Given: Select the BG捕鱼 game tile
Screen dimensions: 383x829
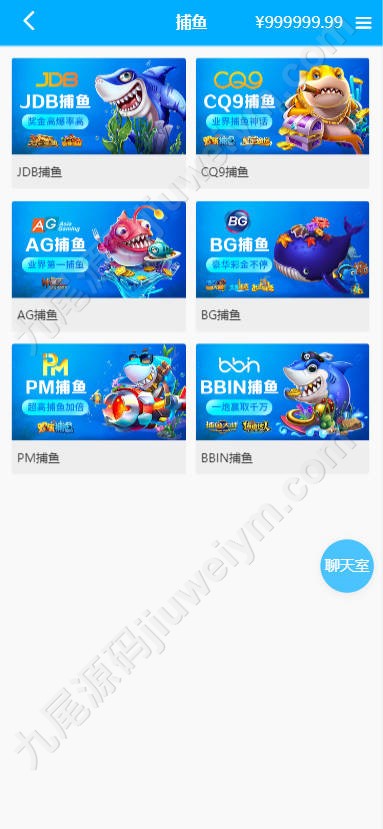Looking at the screenshot, I should (x=282, y=266).
